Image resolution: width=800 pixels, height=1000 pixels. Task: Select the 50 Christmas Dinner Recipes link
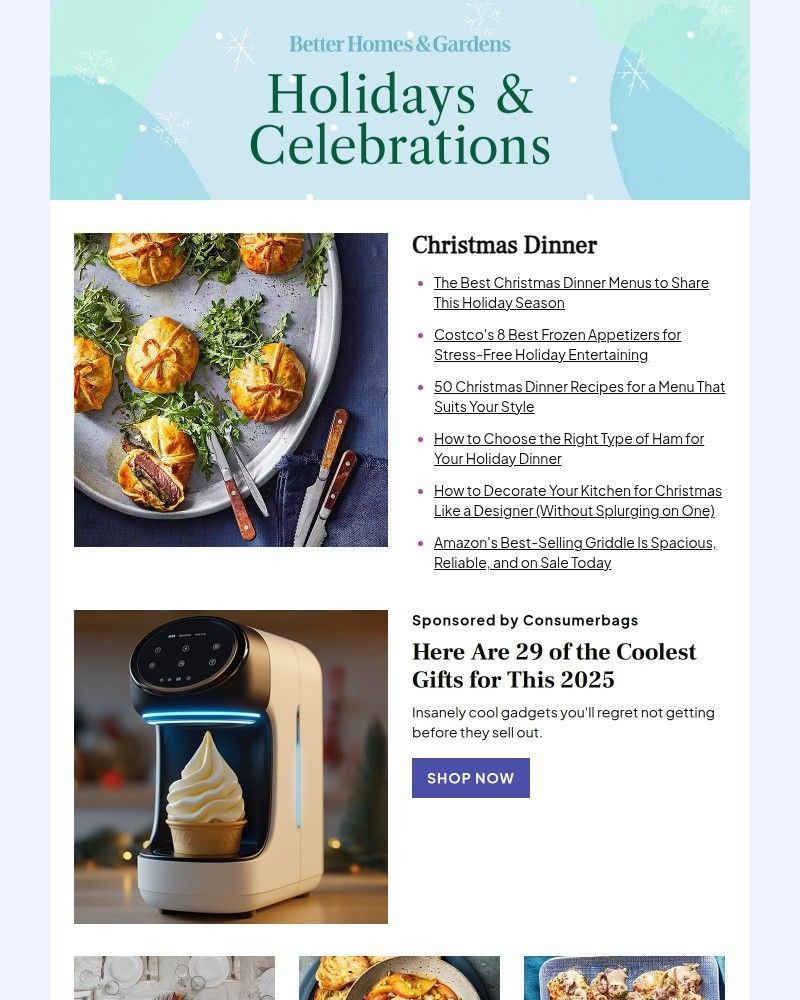coord(579,396)
